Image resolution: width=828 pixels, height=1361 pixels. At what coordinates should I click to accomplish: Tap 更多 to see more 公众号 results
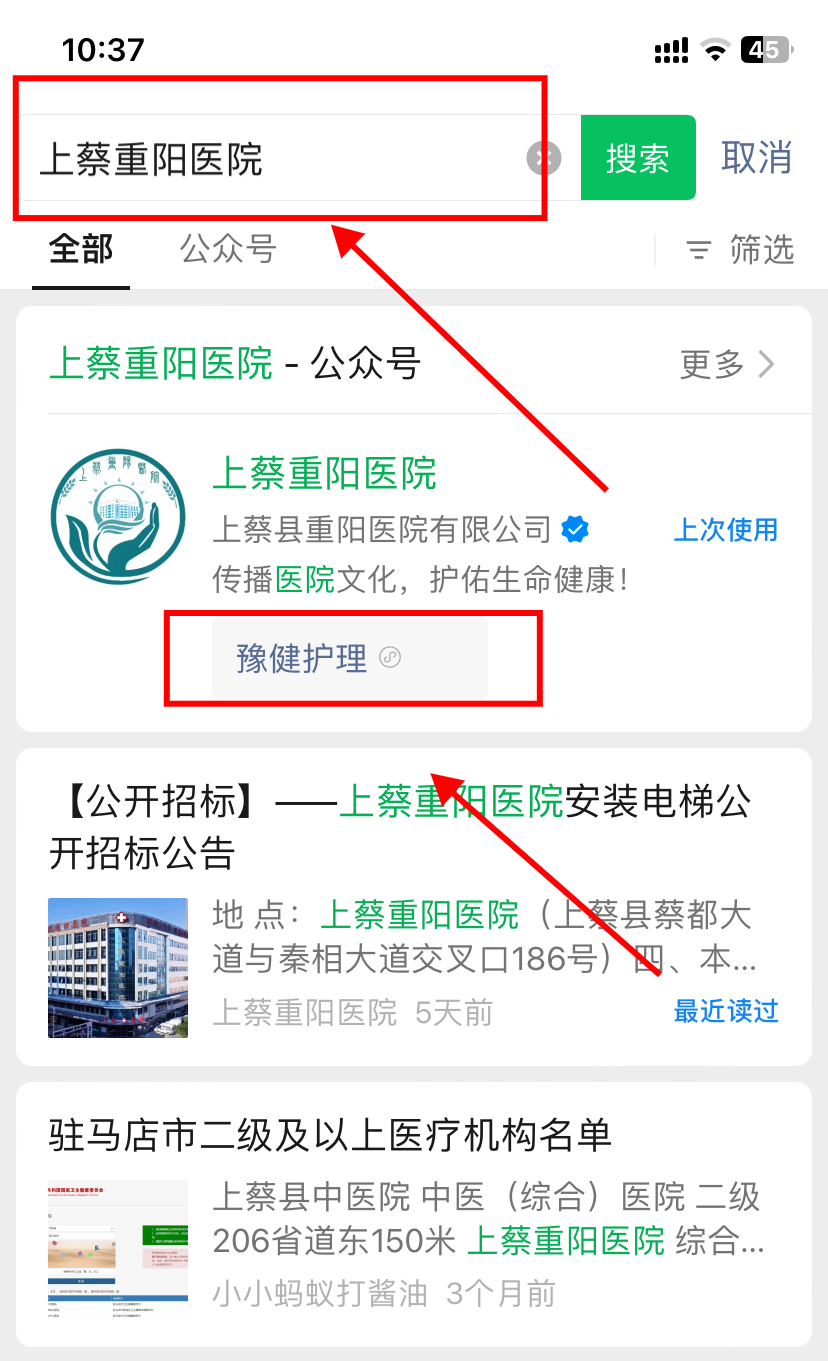727,365
